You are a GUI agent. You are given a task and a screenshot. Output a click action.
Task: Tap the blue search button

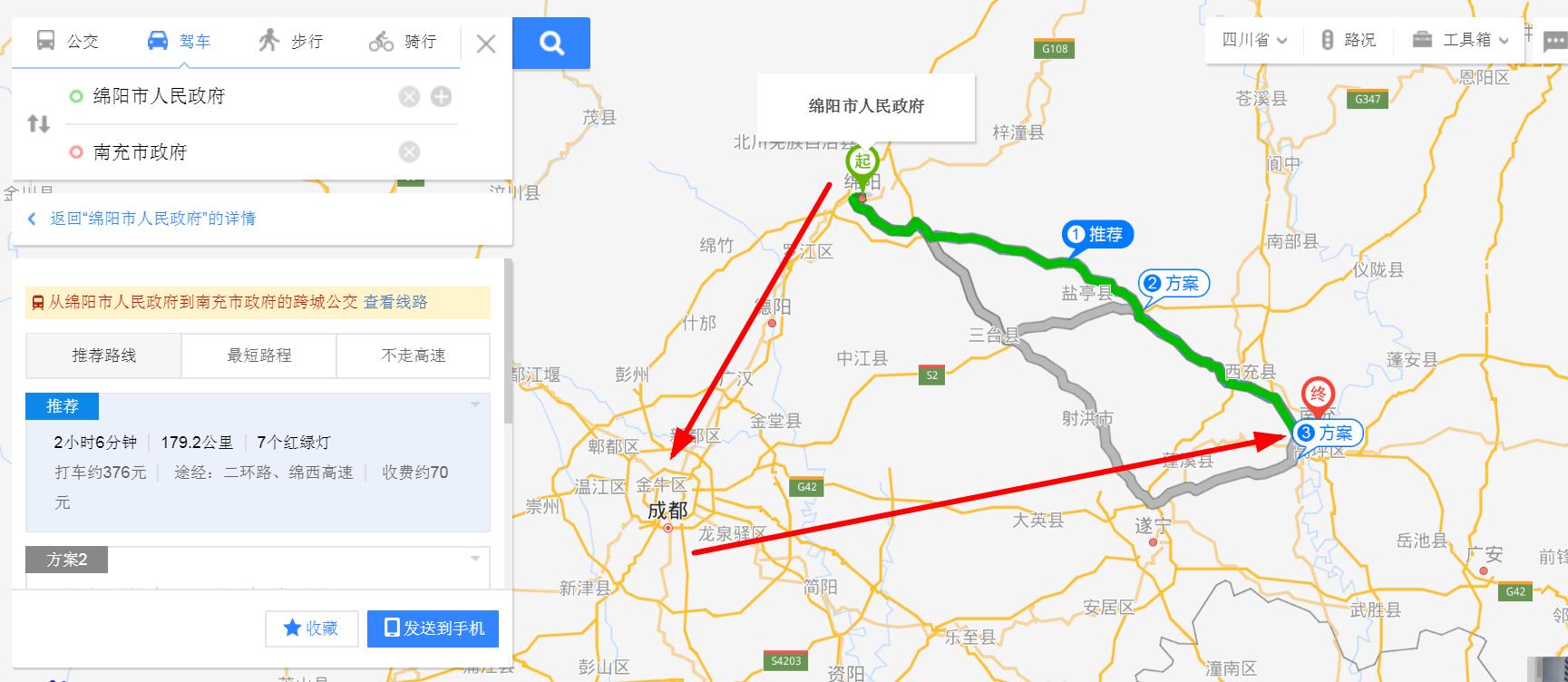551,43
